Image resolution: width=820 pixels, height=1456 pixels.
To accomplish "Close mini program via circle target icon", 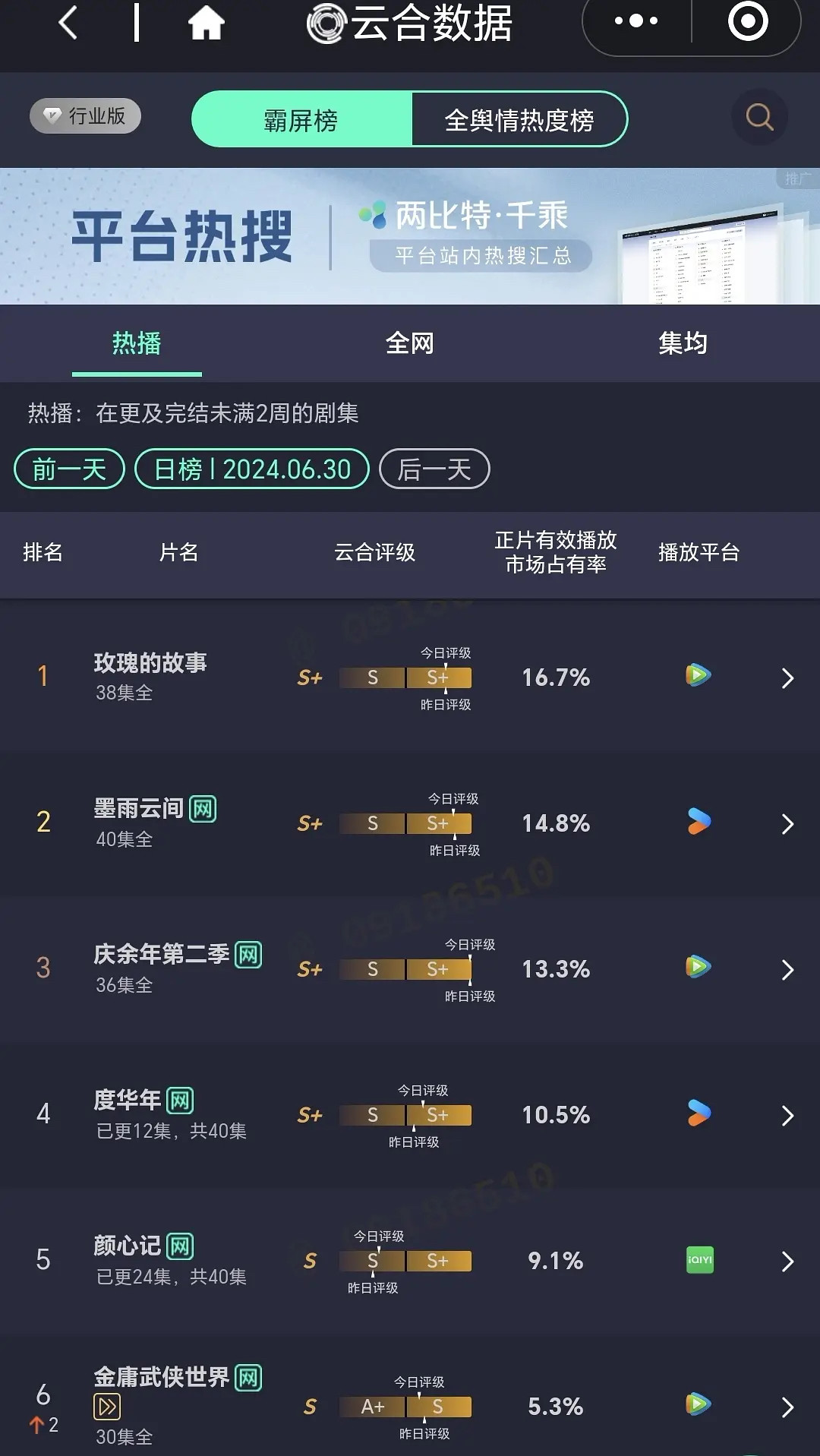I will [748, 21].
